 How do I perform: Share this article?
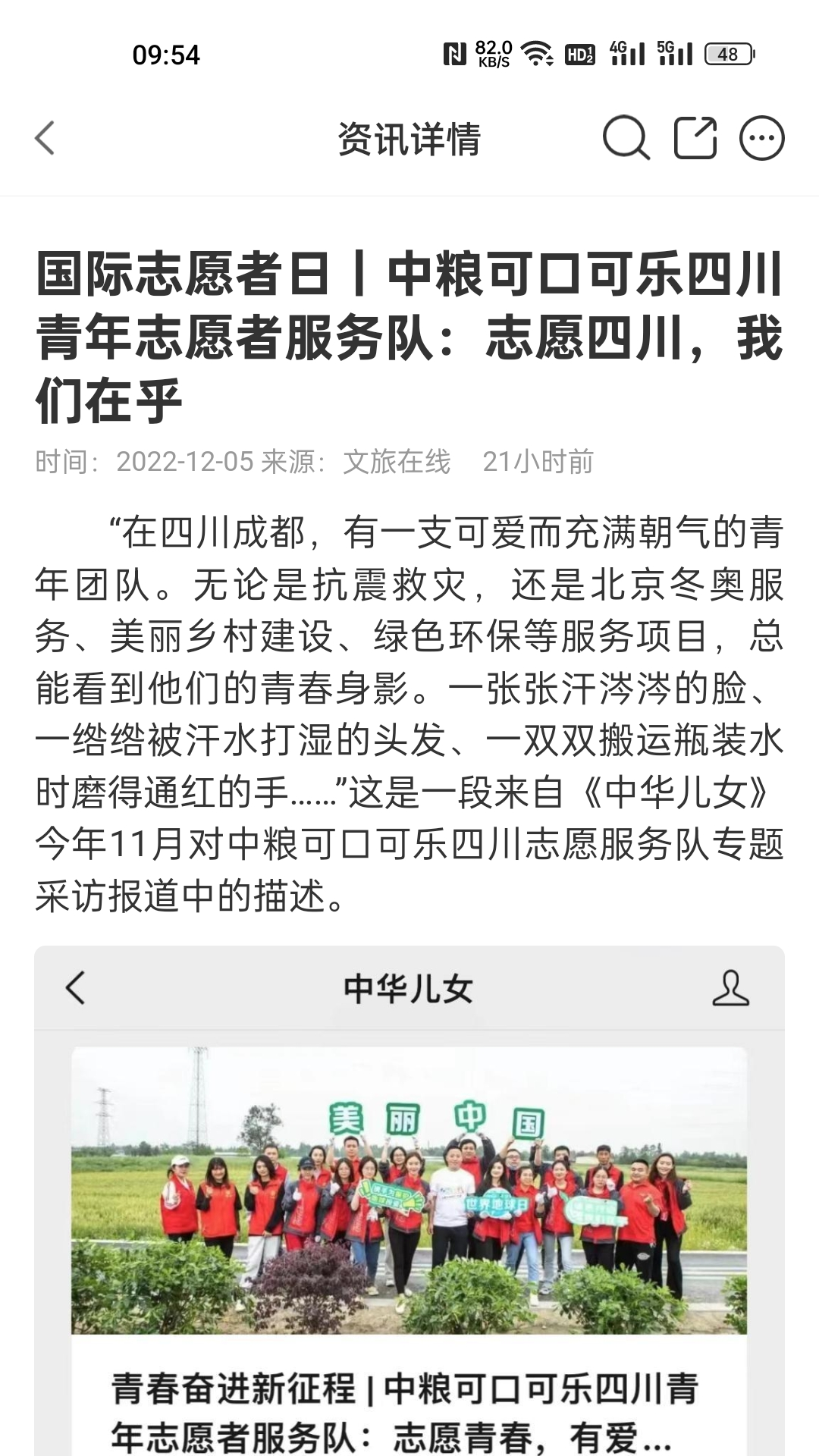click(695, 139)
